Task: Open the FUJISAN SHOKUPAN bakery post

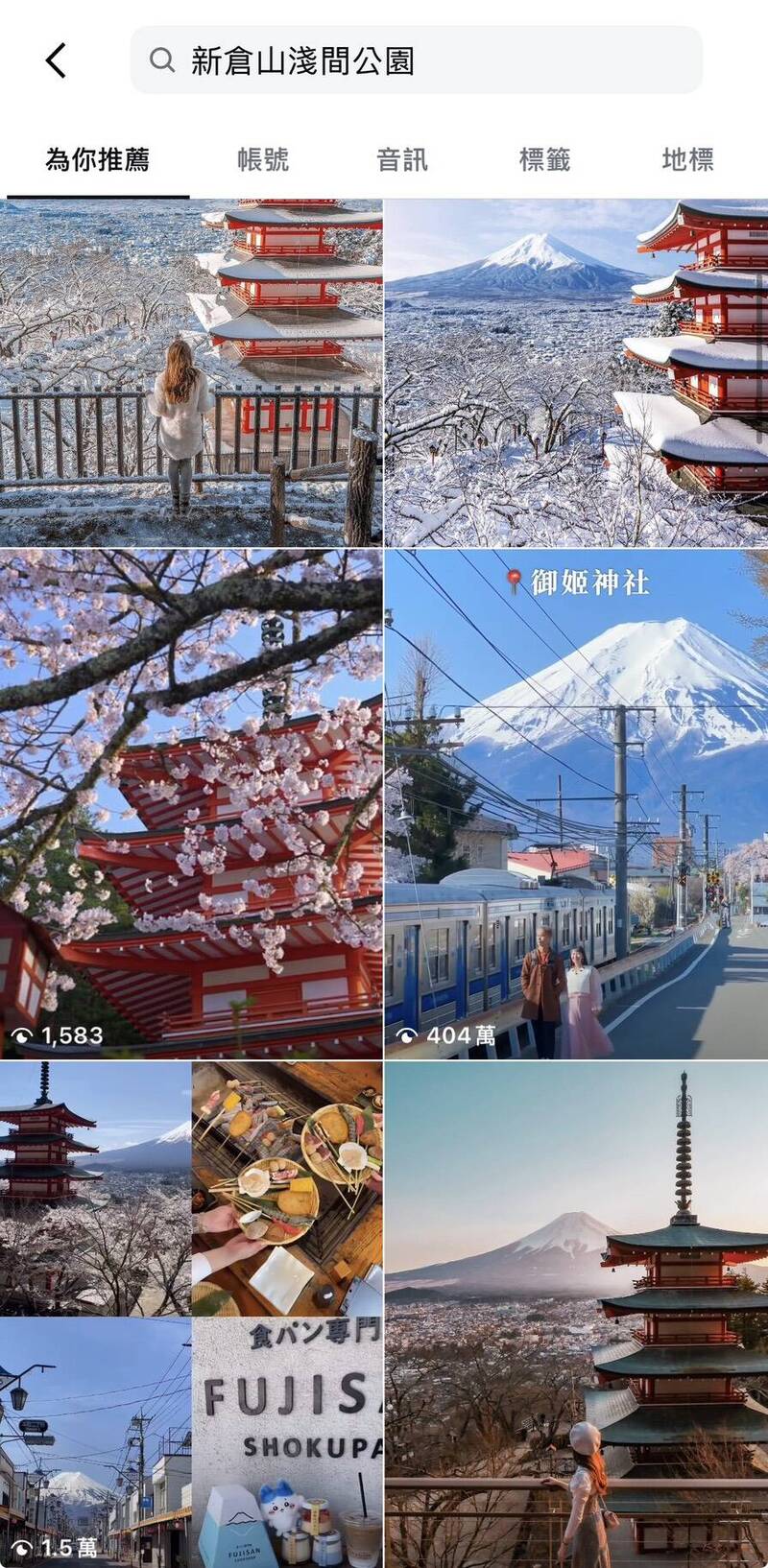Action: click(288, 1439)
